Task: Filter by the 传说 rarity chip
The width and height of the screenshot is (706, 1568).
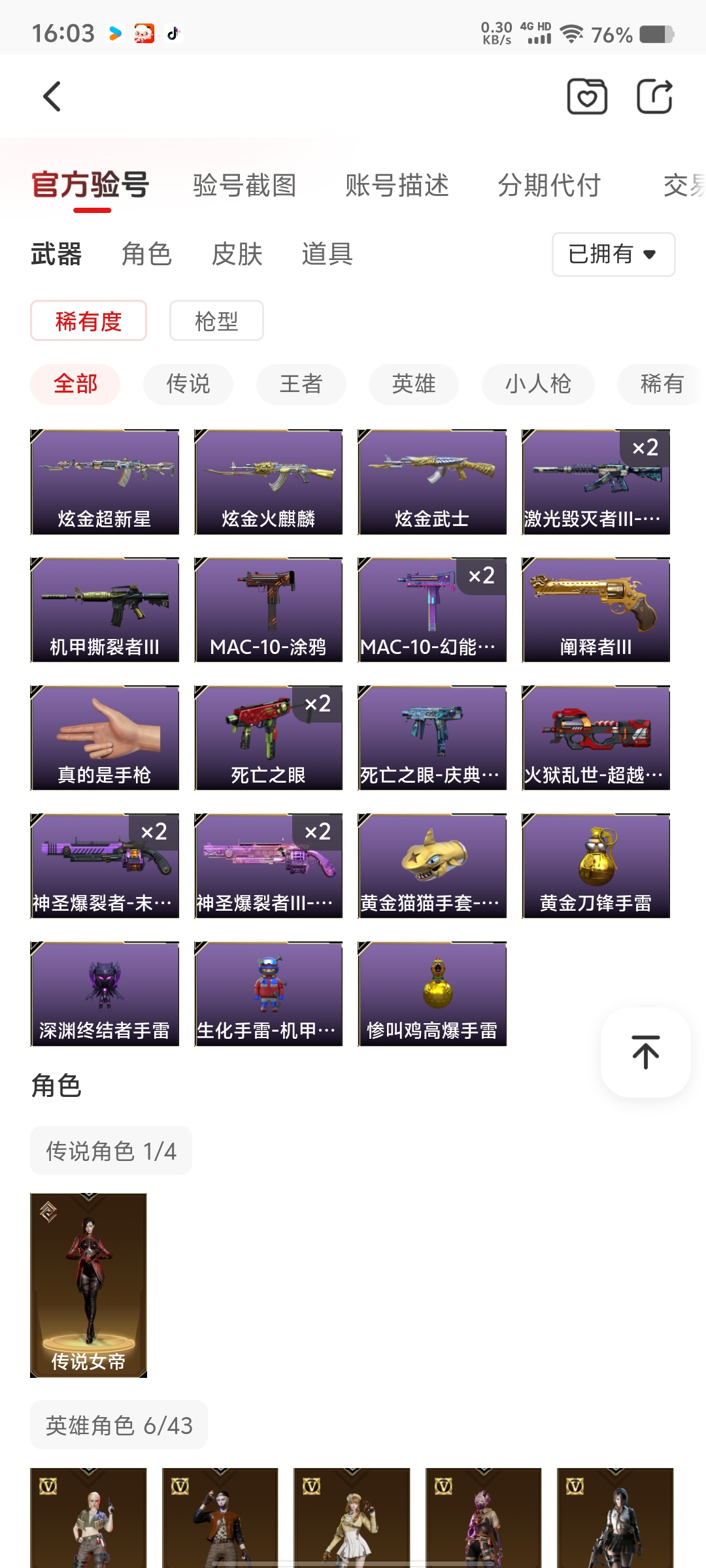Action: tap(188, 384)
